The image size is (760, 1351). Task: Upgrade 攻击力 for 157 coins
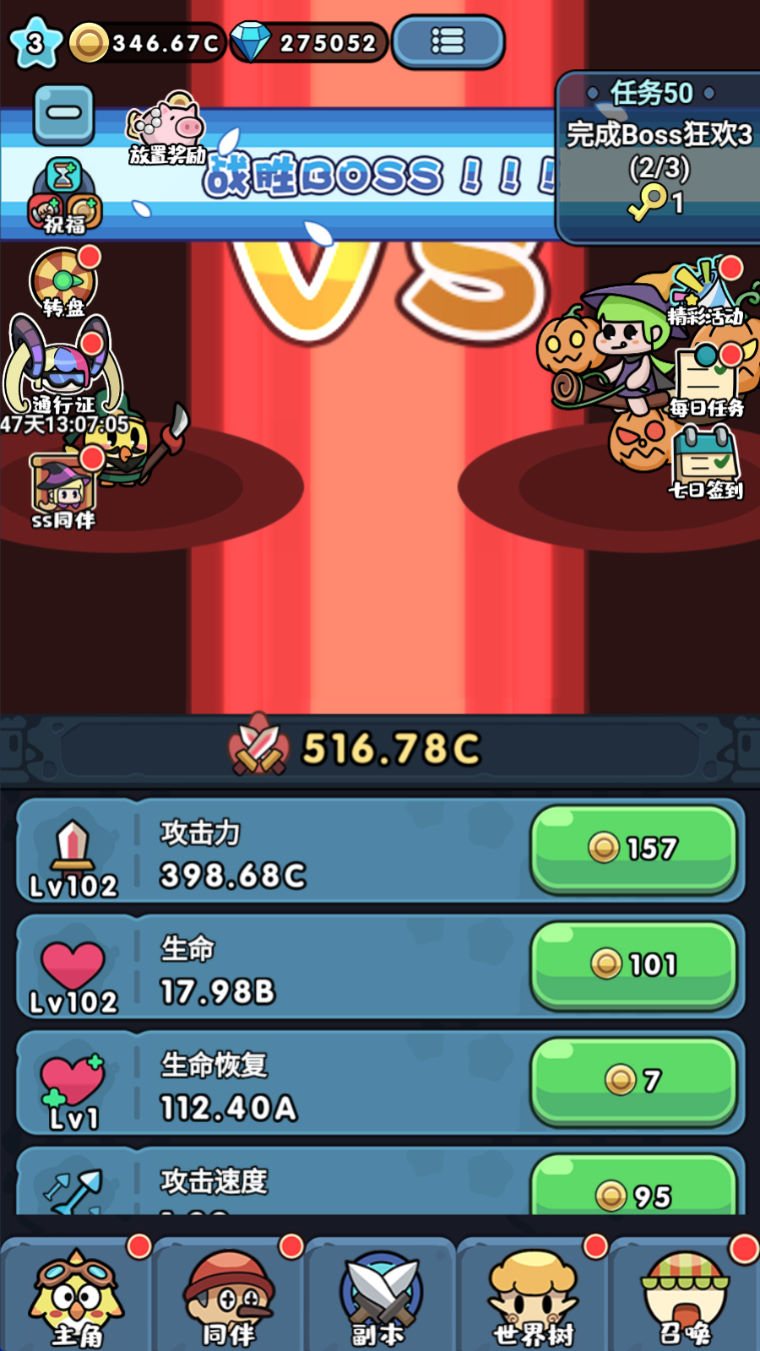pos(634,849)
